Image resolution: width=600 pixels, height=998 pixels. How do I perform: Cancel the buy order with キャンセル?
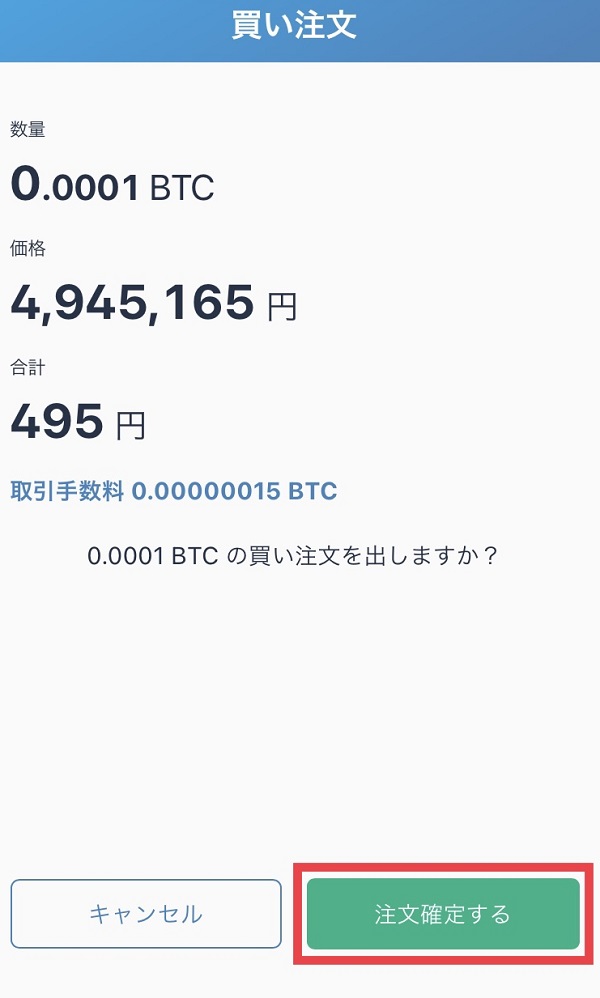tap(146, 914)
